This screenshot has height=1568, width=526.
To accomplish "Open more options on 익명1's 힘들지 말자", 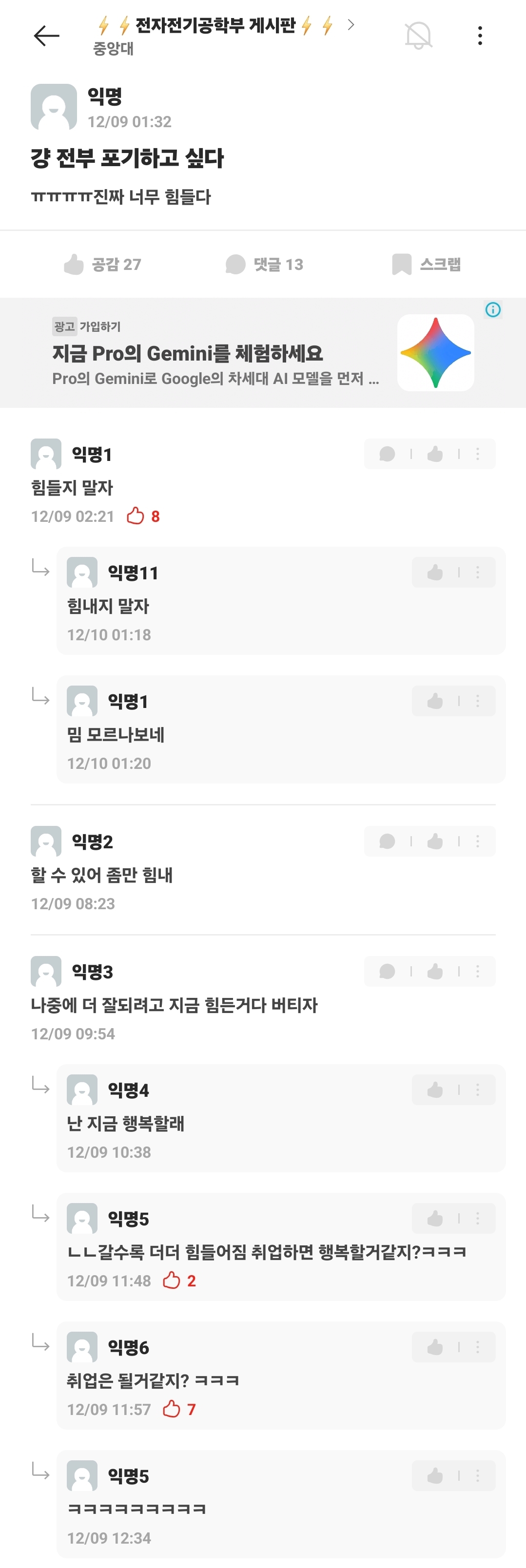I will (x=478, y=454).
